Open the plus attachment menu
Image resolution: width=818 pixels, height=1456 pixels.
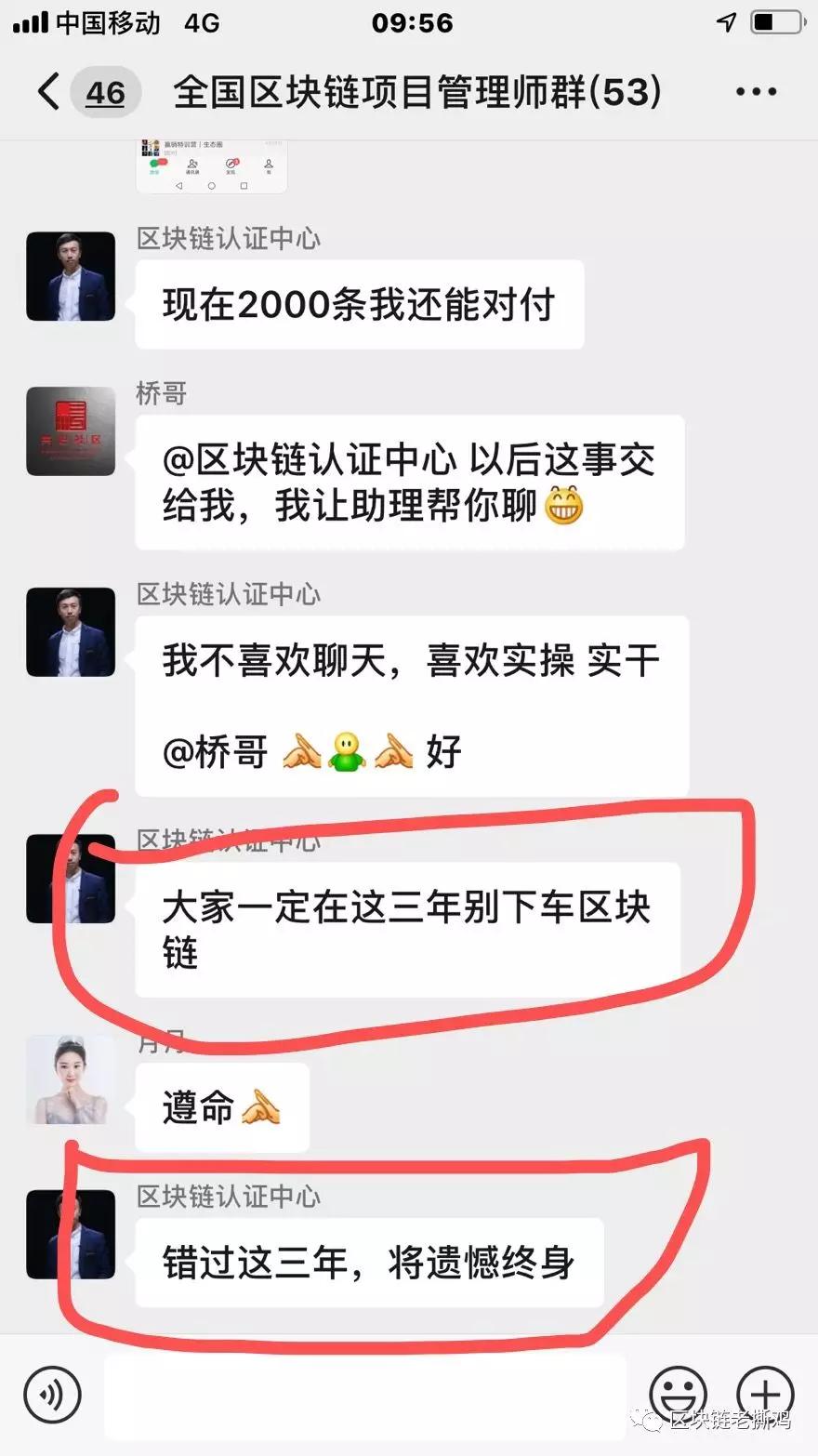pyautogui.click(x=764, y=1395)
